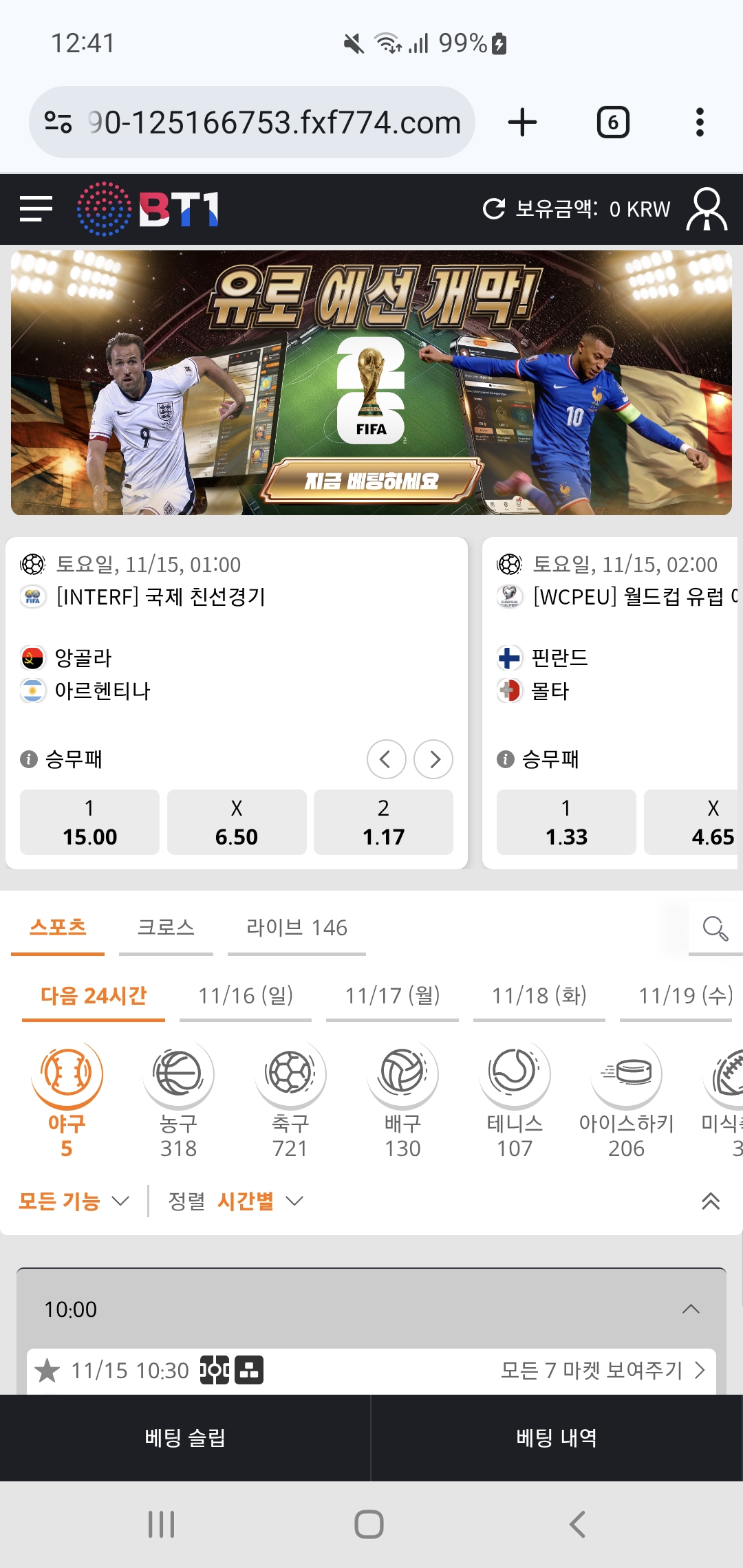743x1568 pixels.
Task: Open browser tab switcher showing 6
Action: point(612,122)
